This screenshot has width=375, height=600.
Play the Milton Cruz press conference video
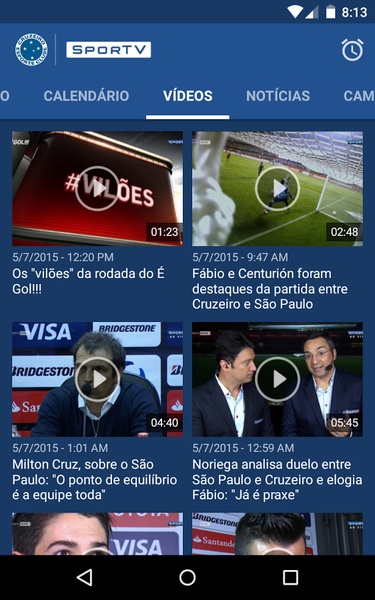point(98,379)
